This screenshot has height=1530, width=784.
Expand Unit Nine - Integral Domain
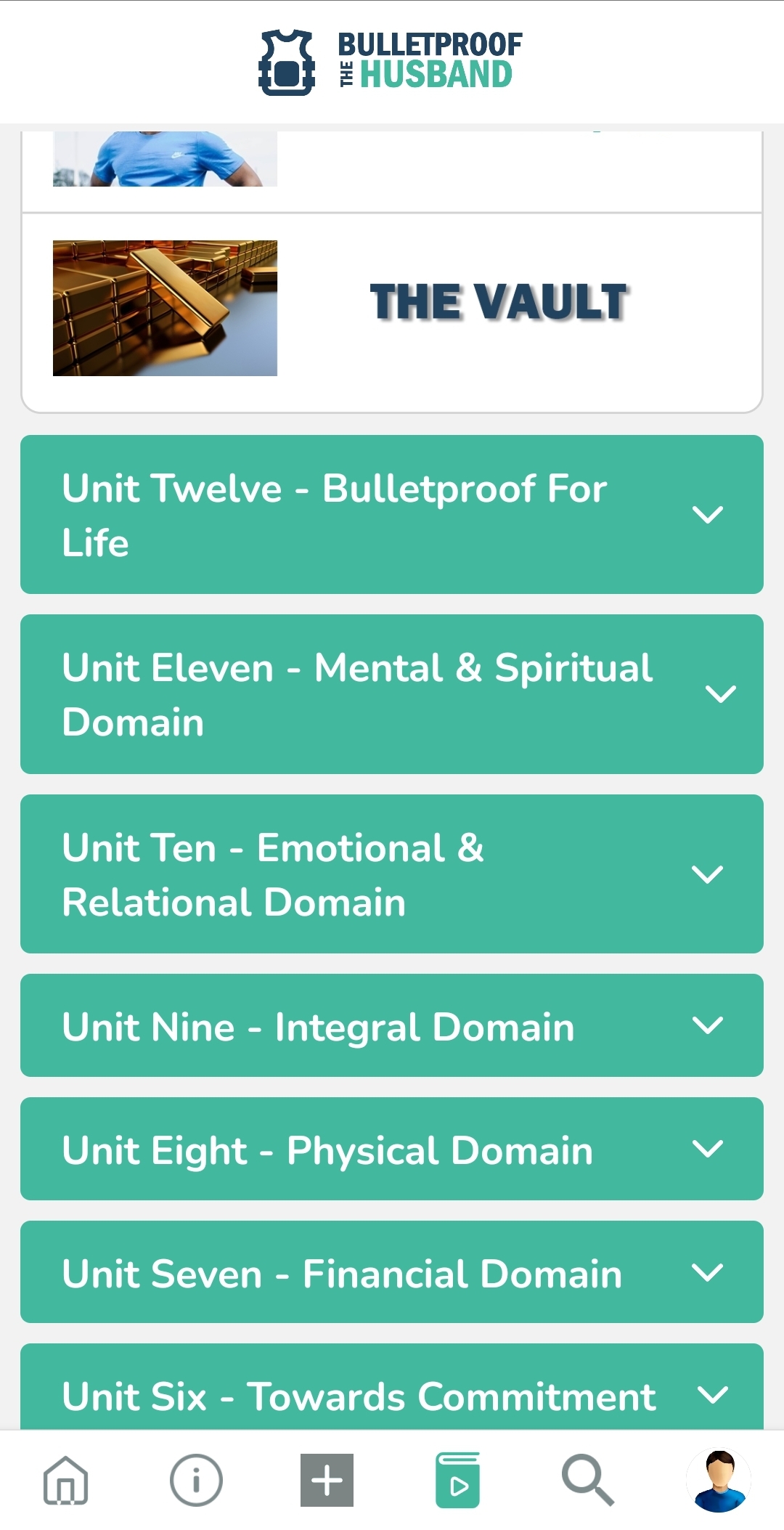392,1025
